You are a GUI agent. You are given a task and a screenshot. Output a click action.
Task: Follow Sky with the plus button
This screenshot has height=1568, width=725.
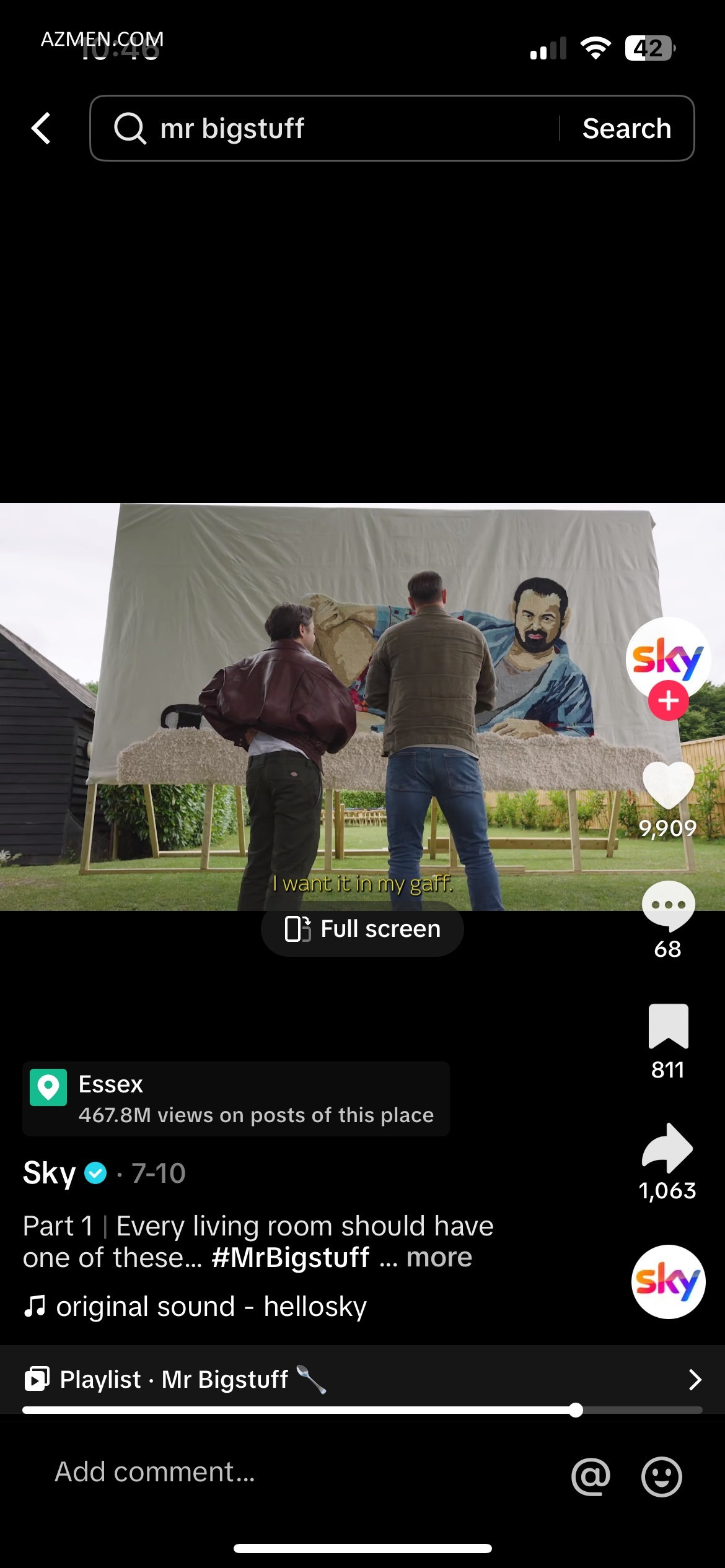(668, 701)
